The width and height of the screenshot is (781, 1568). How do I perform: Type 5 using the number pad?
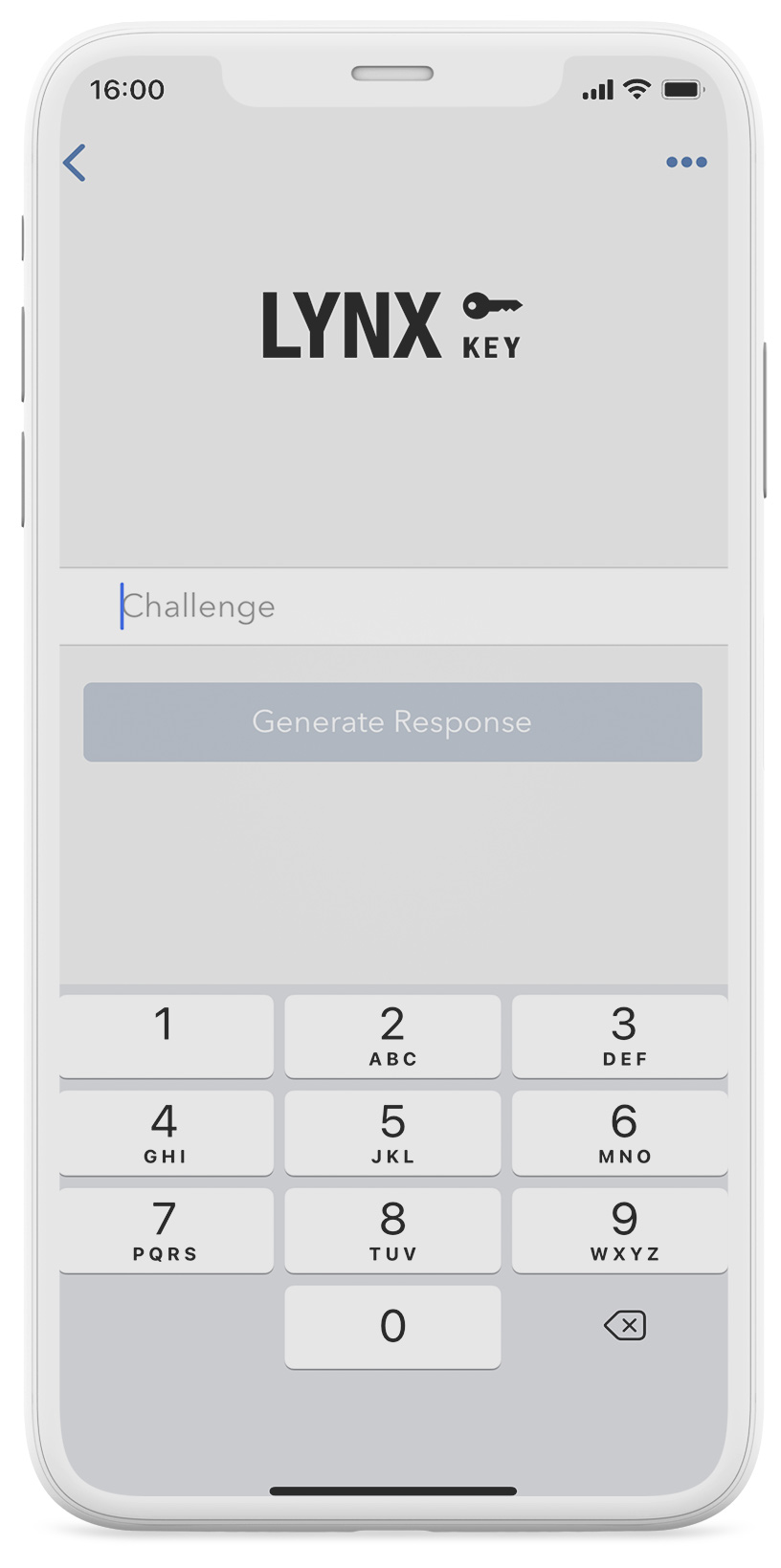point(392,1134)
